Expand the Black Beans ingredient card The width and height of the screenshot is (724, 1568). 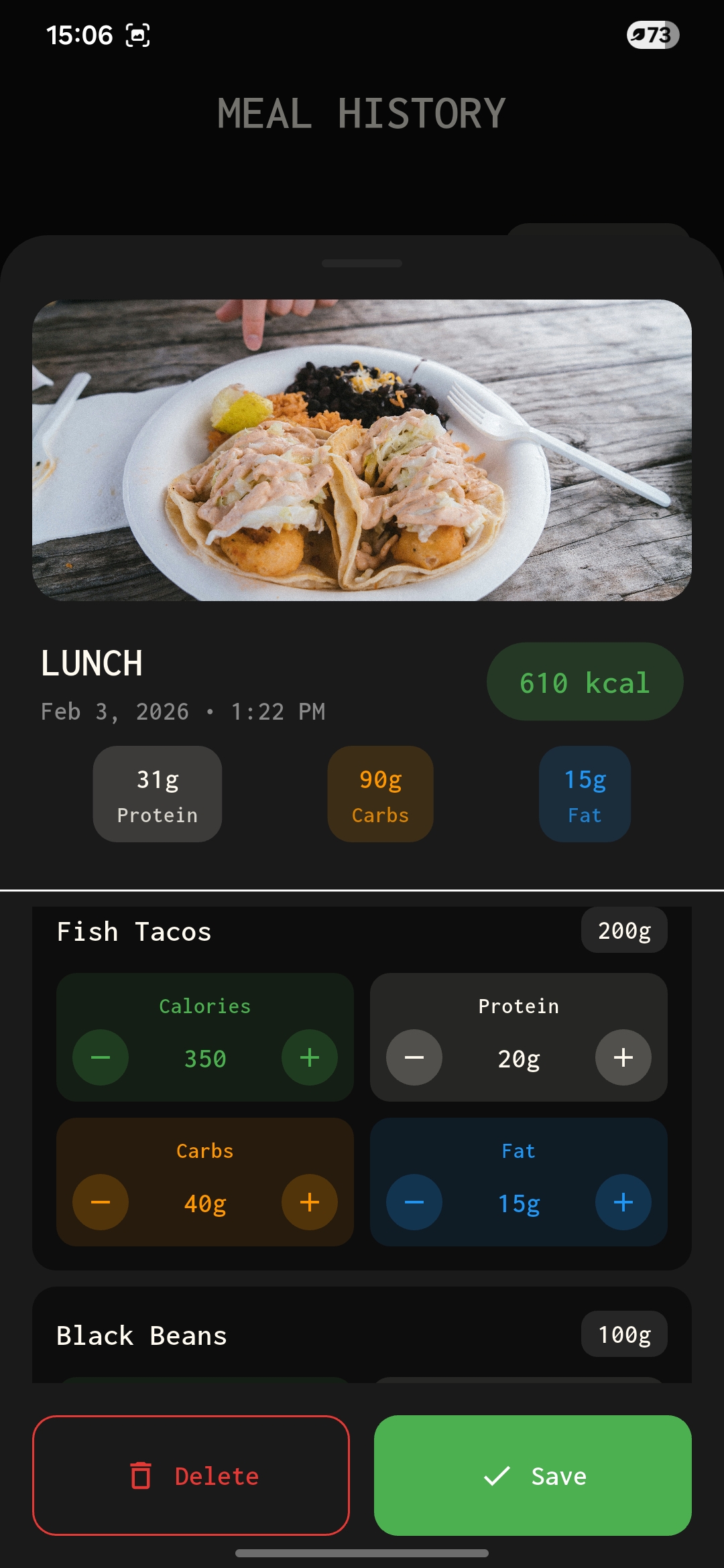362,1334
